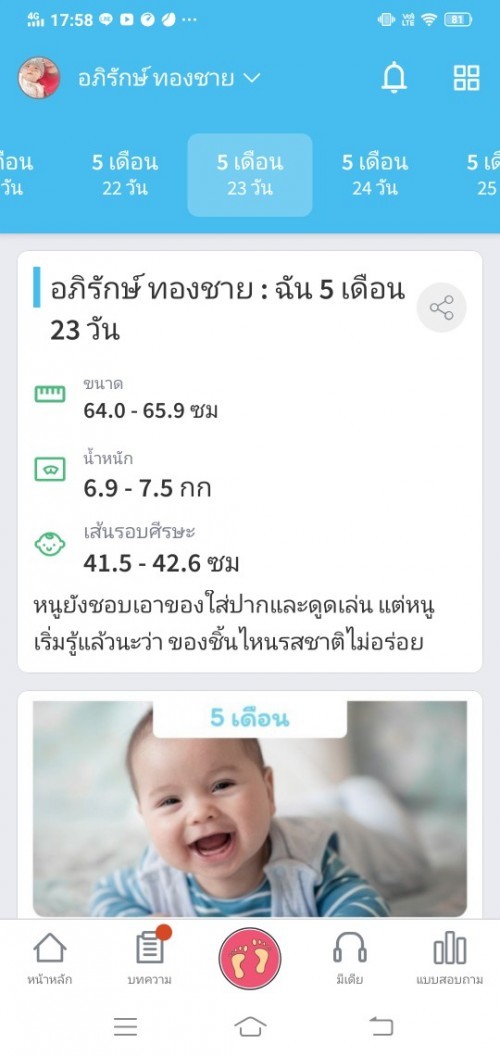The image size is (500, 1056).
Task: Open the มีเดีย tab
Action: click(x=350, y=959)
